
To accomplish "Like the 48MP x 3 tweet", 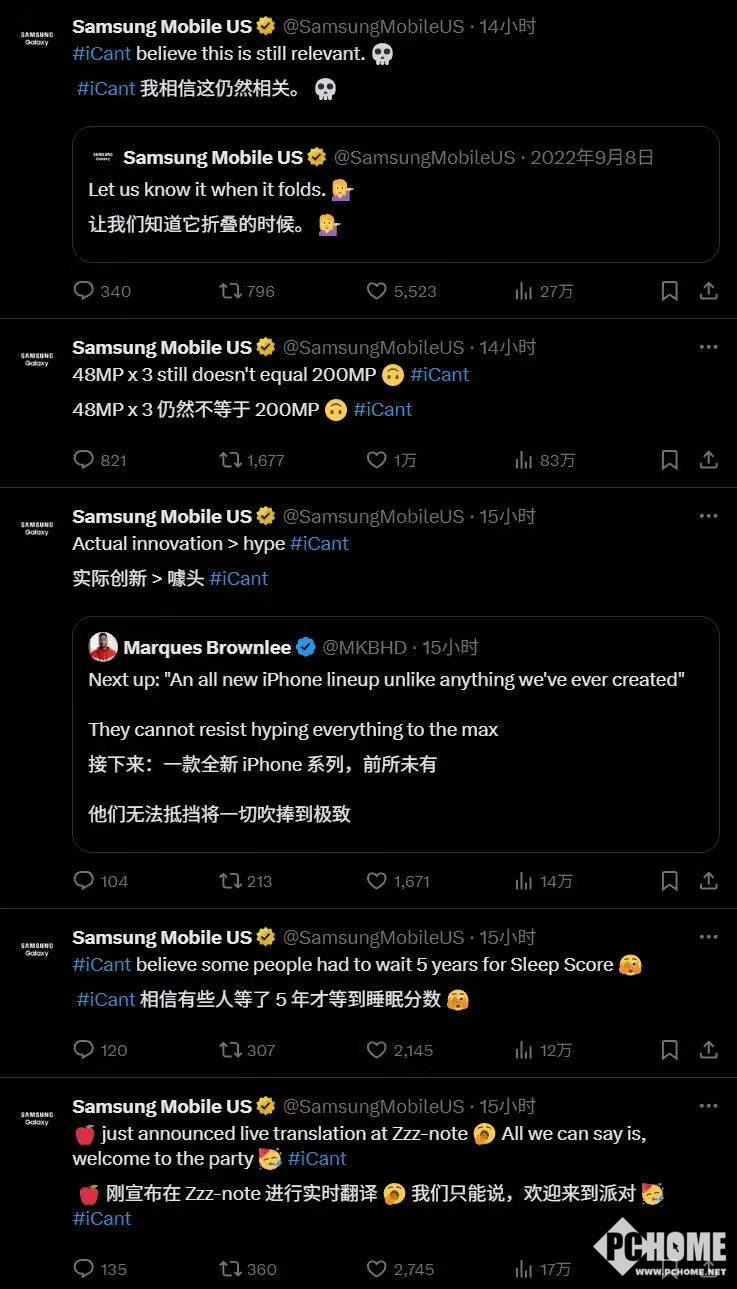I will click(x=376, y=460).
